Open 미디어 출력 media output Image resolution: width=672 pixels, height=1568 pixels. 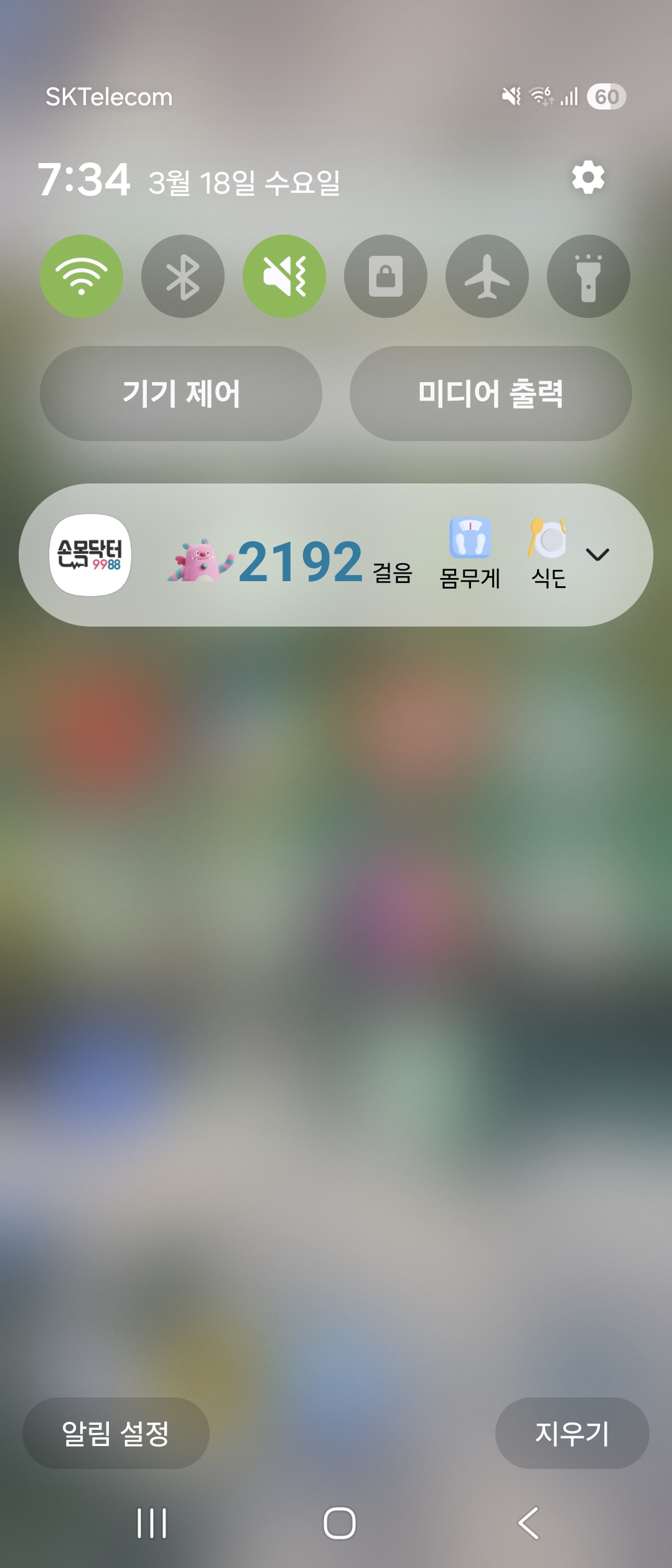pyautogui.click(x=491, y=394)
